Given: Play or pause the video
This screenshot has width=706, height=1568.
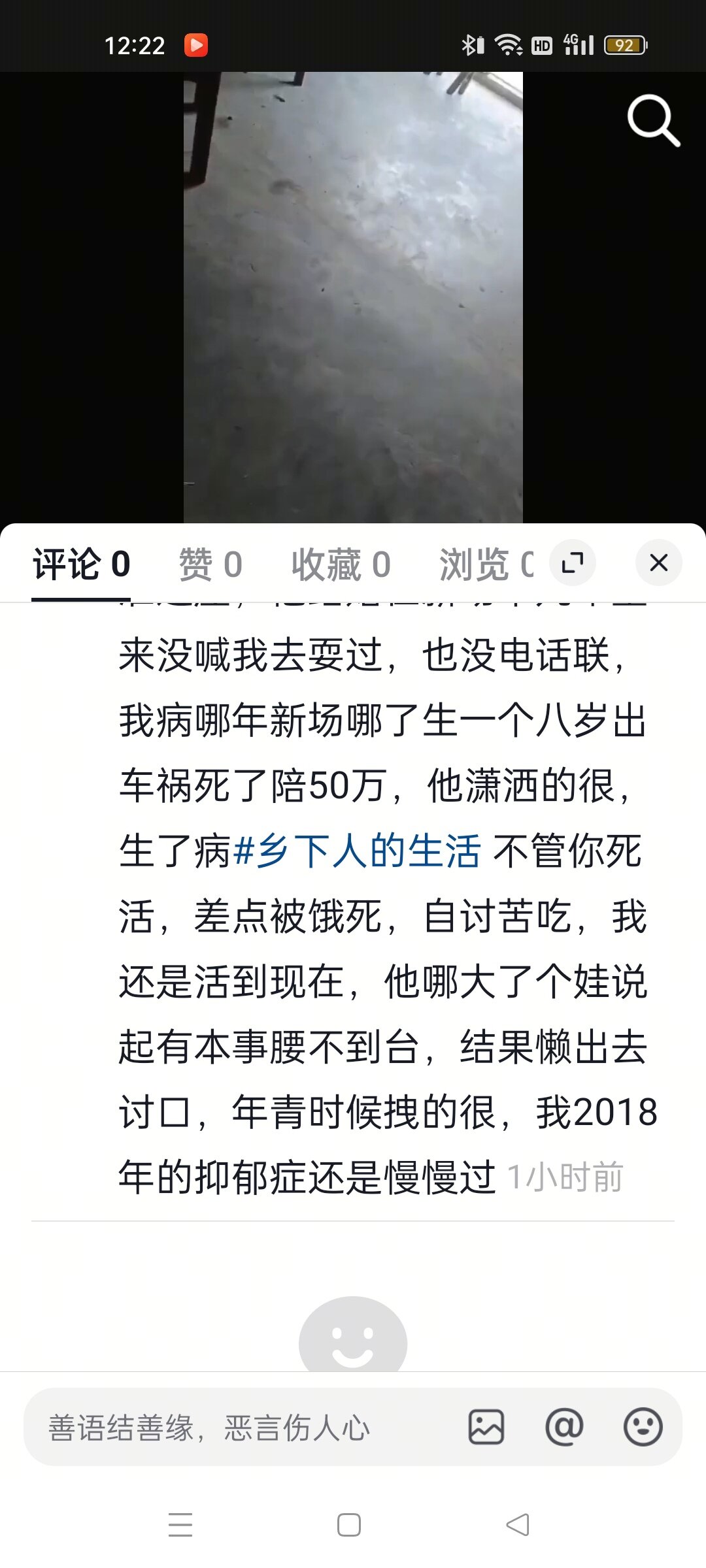Looking at the screenshot, I should [x=353, y=297].
